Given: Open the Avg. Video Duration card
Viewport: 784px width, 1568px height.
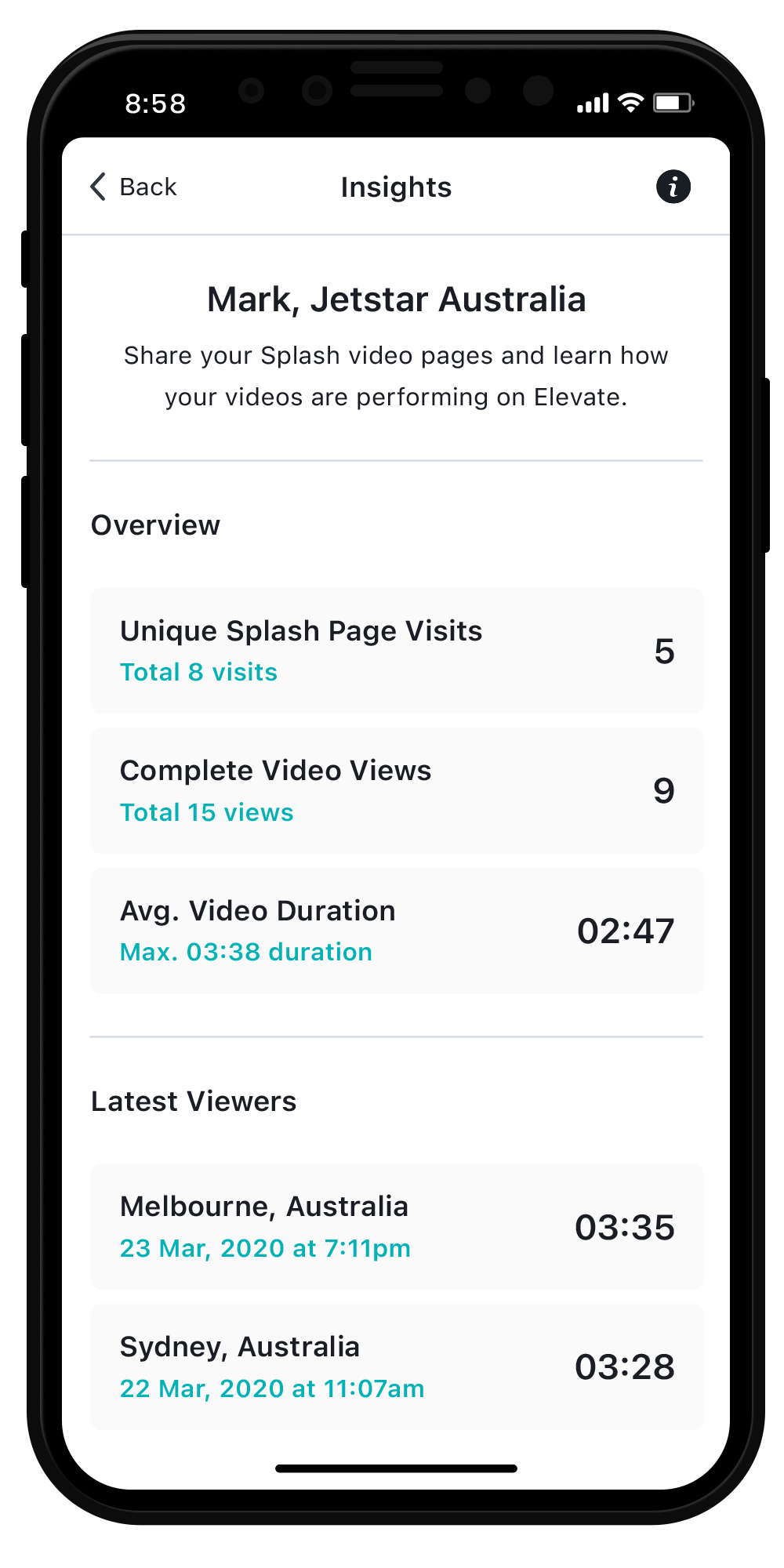Looking at the screenshot, I should 397,931.
